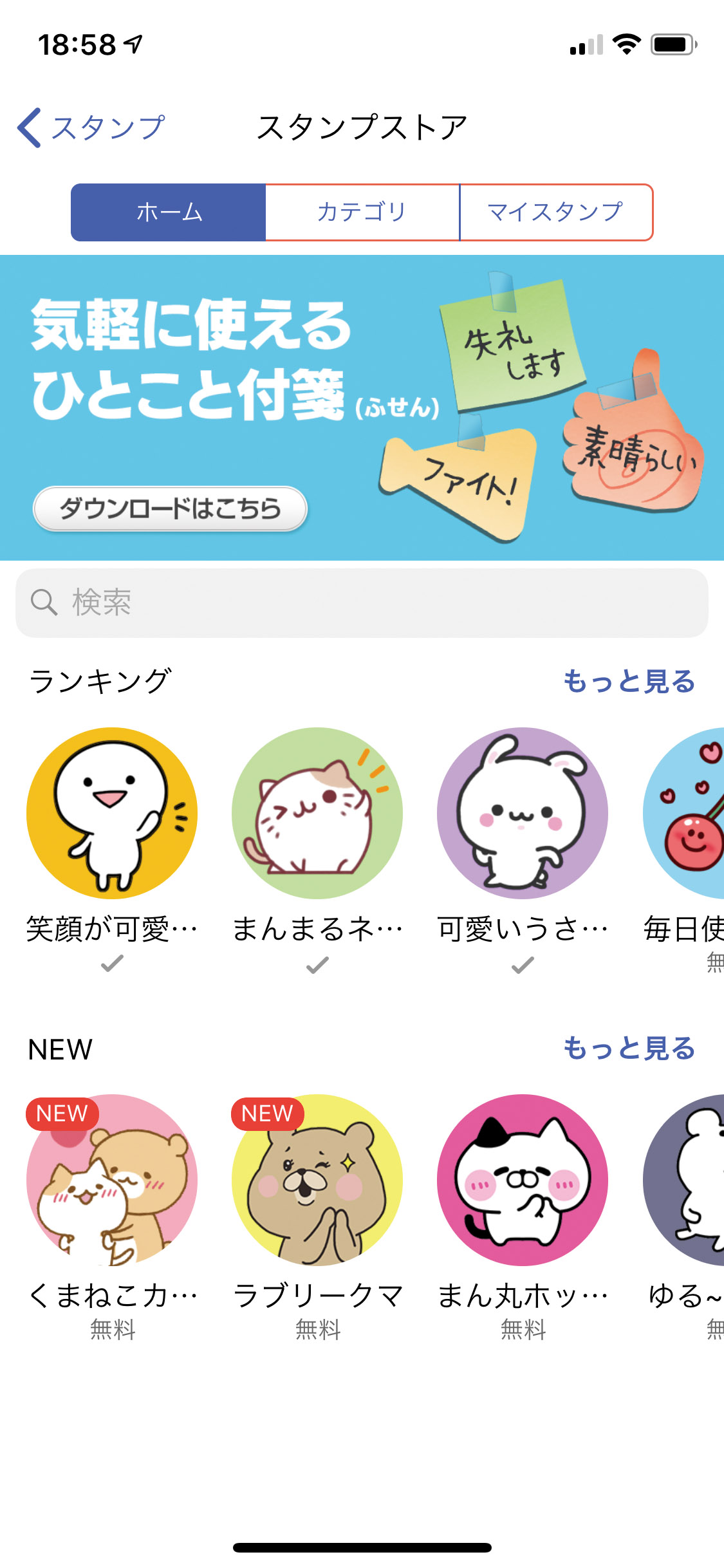724x1568 pixels.
Task: Open ラブリークマ stamp set
Action: point(317,1181)
